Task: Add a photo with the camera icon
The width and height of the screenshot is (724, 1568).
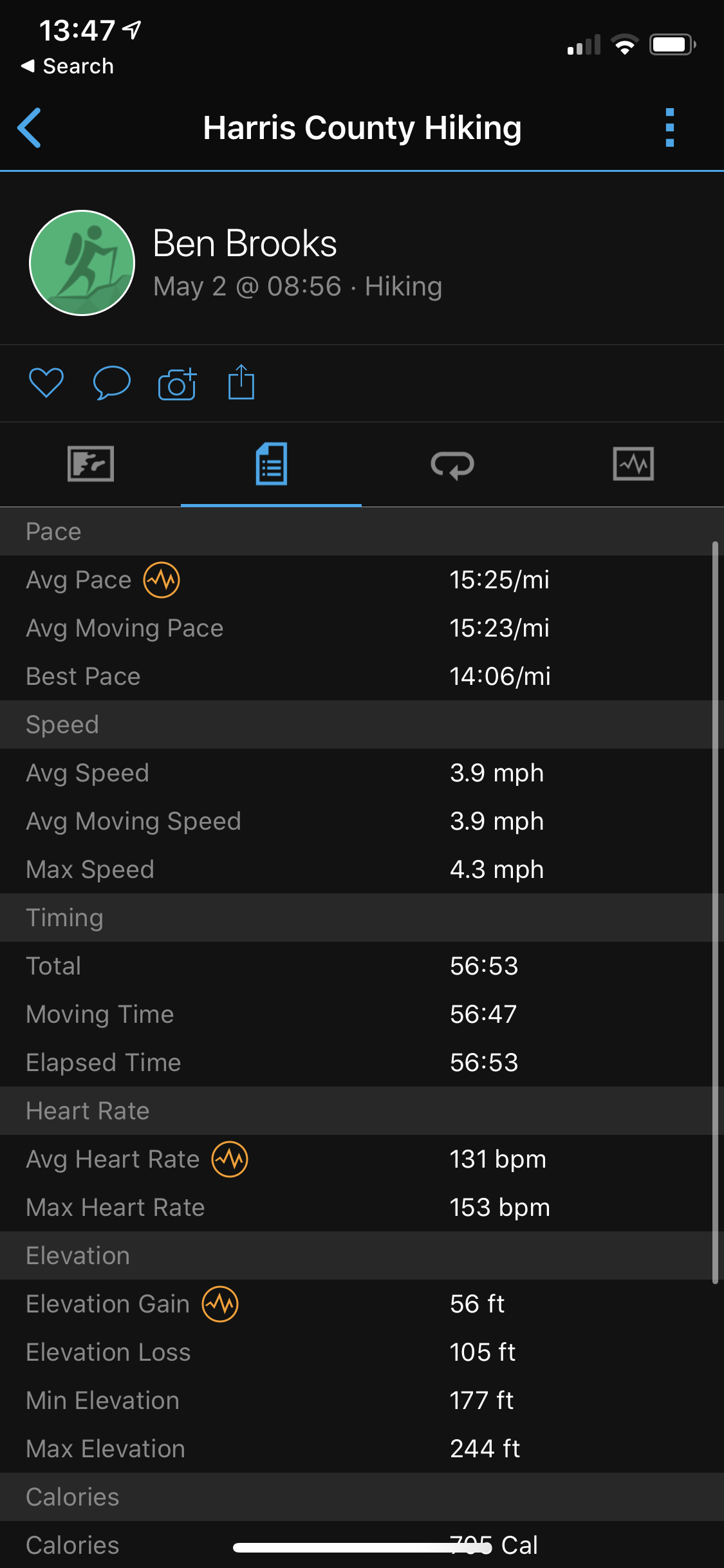Action: point(177,384)
